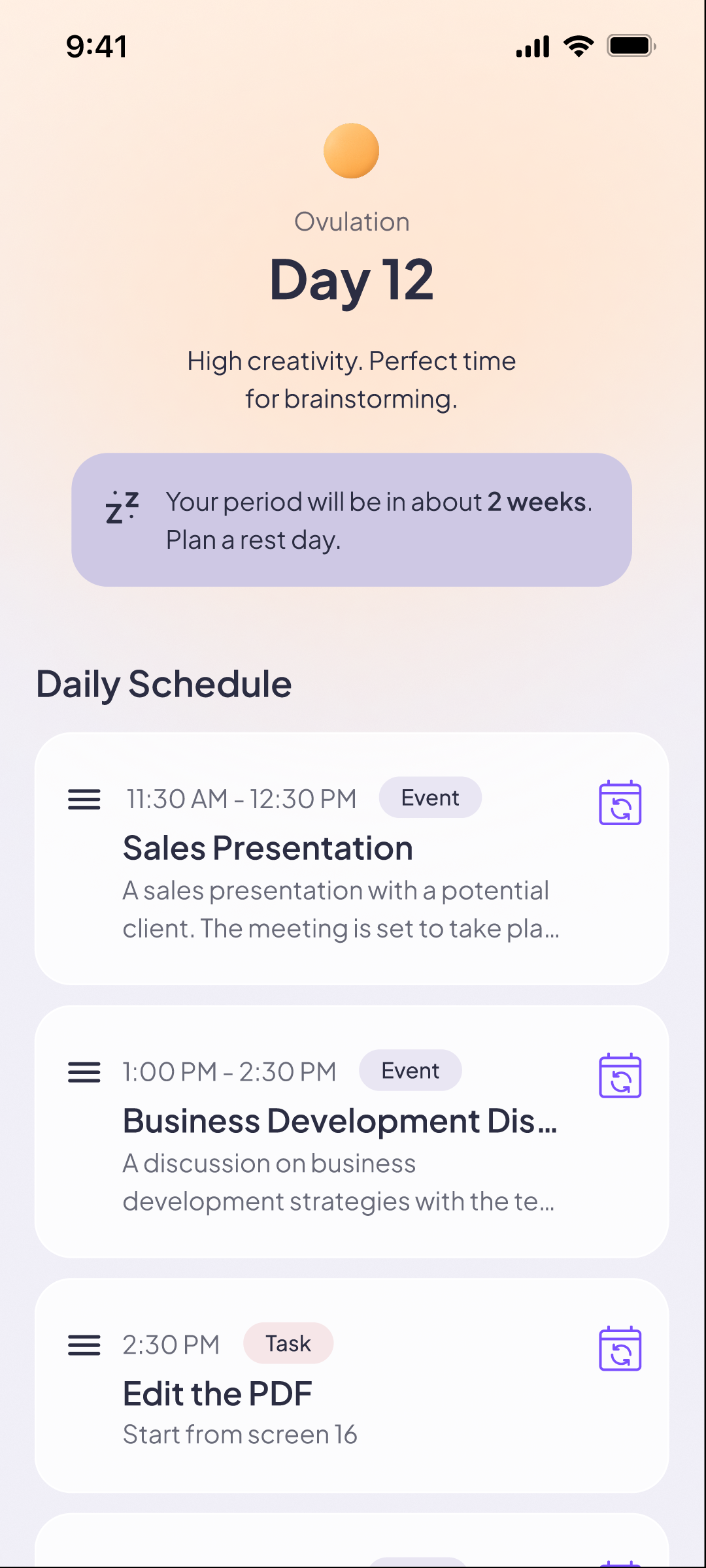Reschedule the Business Development event via calendar icon
Image resolution: width=706 pixels, height=1568 pixels.
[x=620, y=1076]
